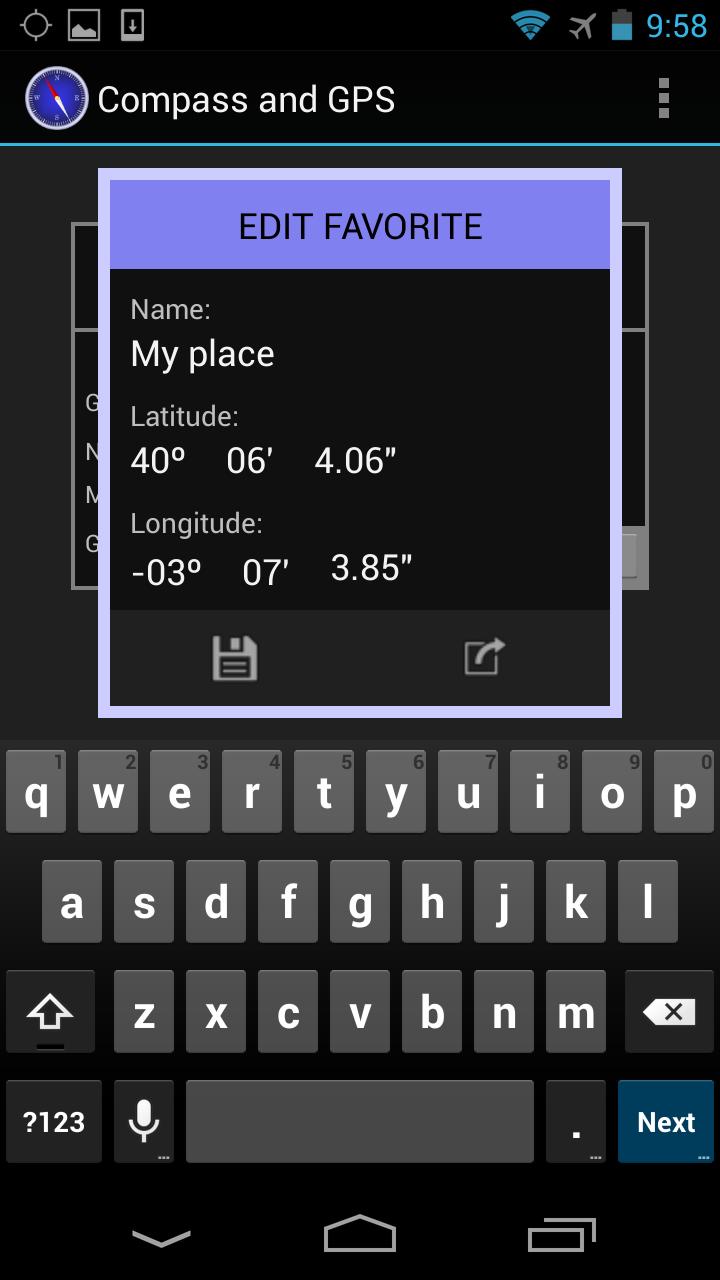This screenshot has width=720, height=1280.
Task: Share this favorite location
Action: [485, 659]
